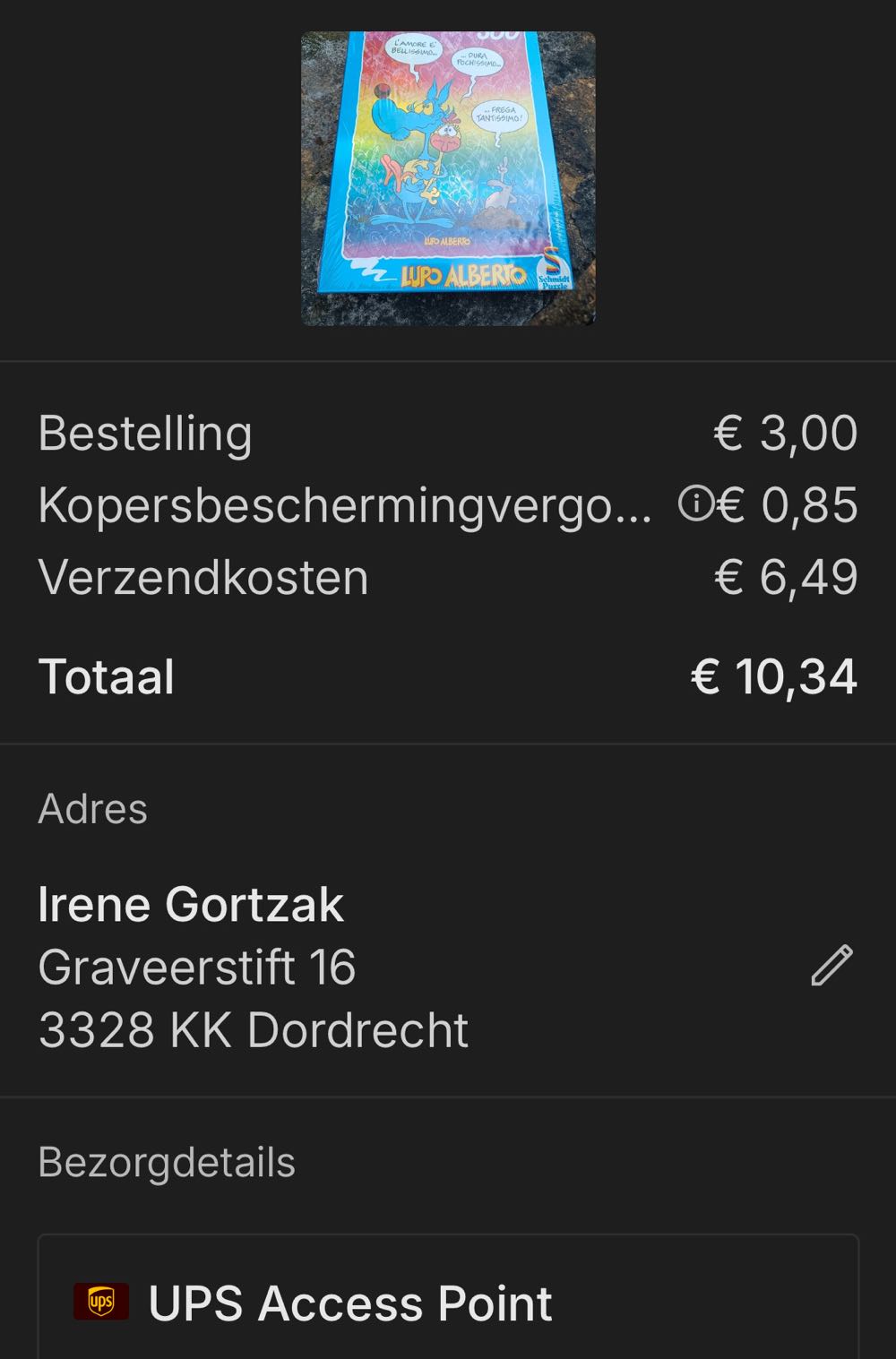Open the buyer protection fee info icon
The width and height of the screenshot is (896, 1359).
coord(695,503)
